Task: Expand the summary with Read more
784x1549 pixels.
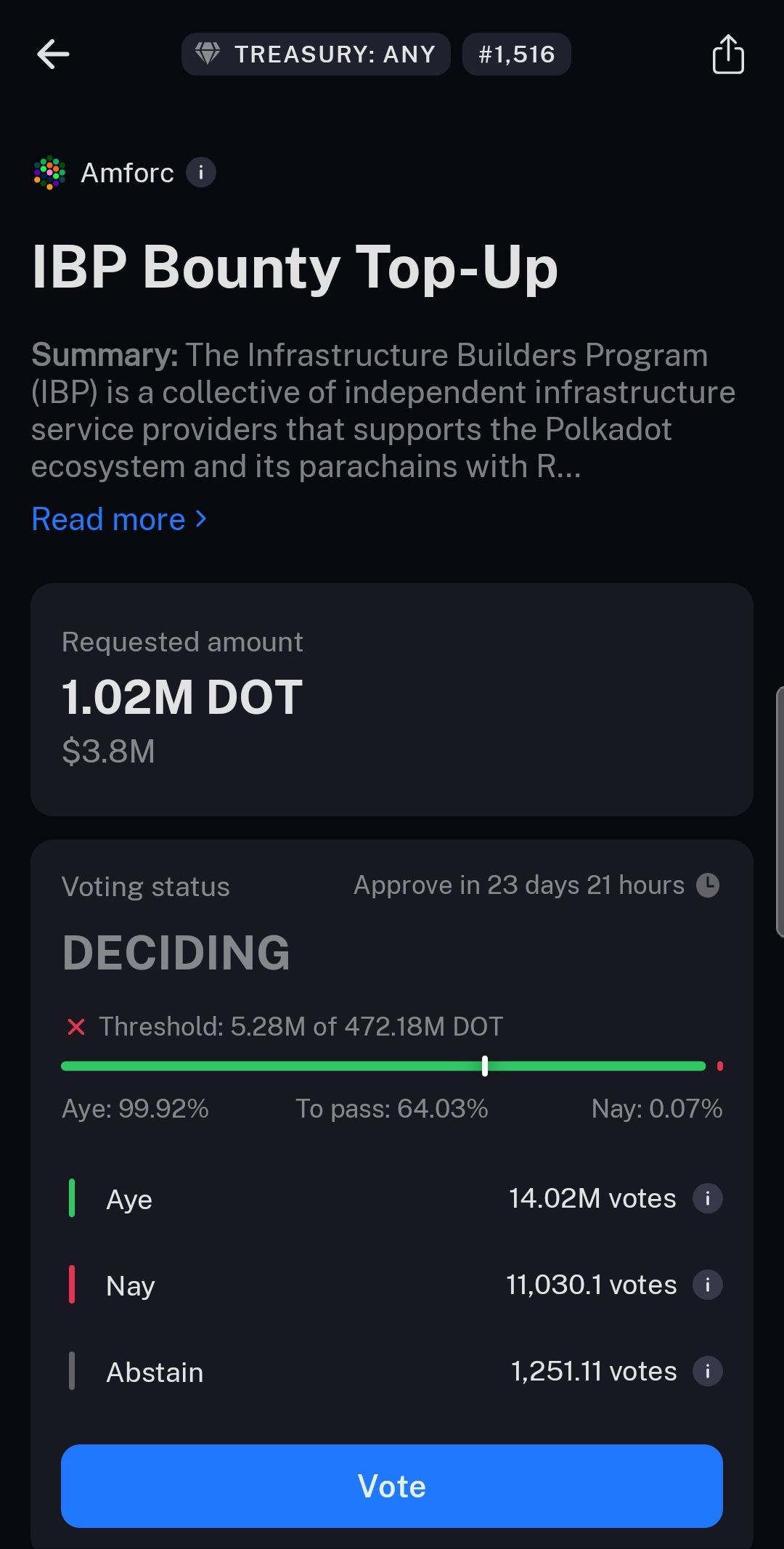Action: pos(120,519)
